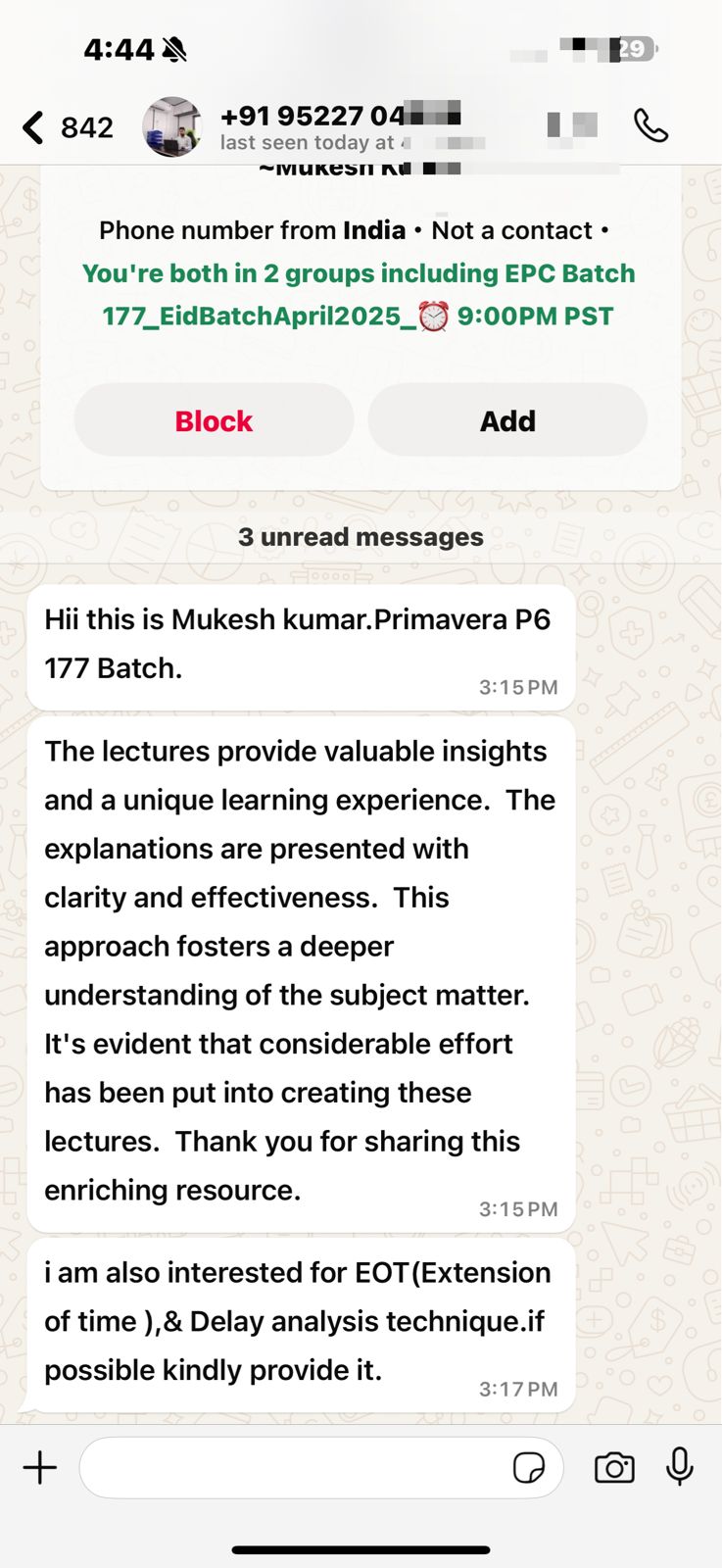Start a video call
Viewport: 722px width, 1568px height.
click(572, 126)
